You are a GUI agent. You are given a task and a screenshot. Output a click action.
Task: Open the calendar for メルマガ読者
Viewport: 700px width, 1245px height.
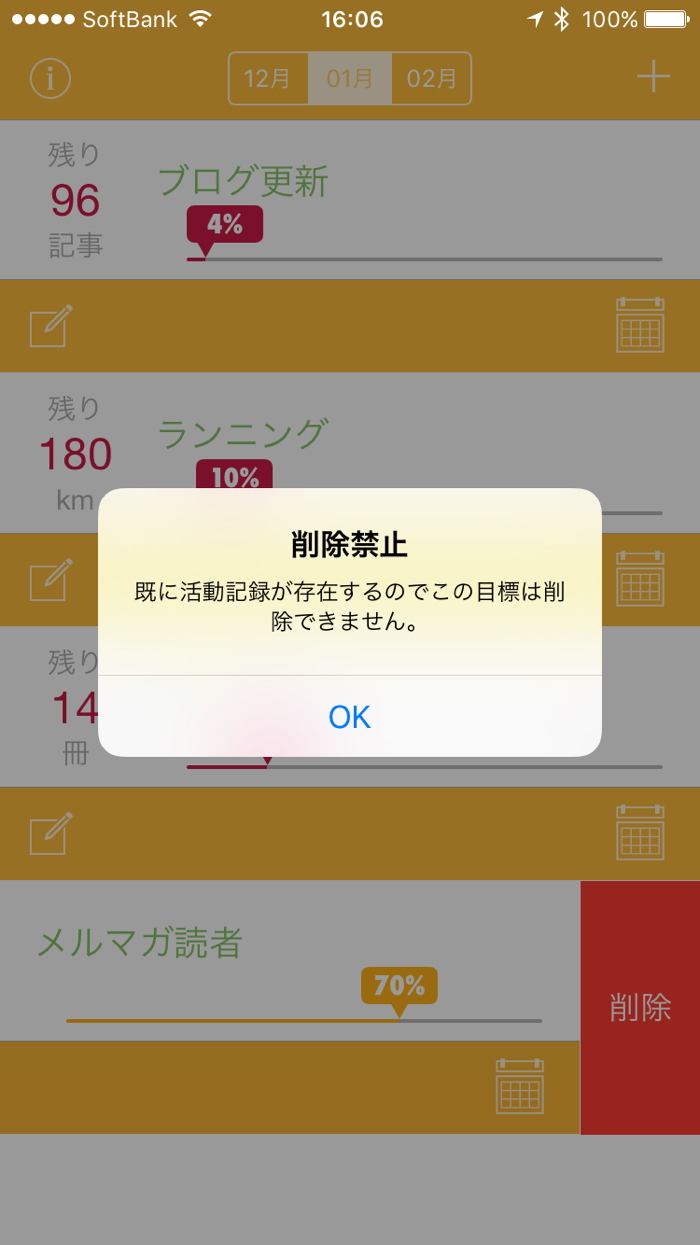[x=520, y=1086]
